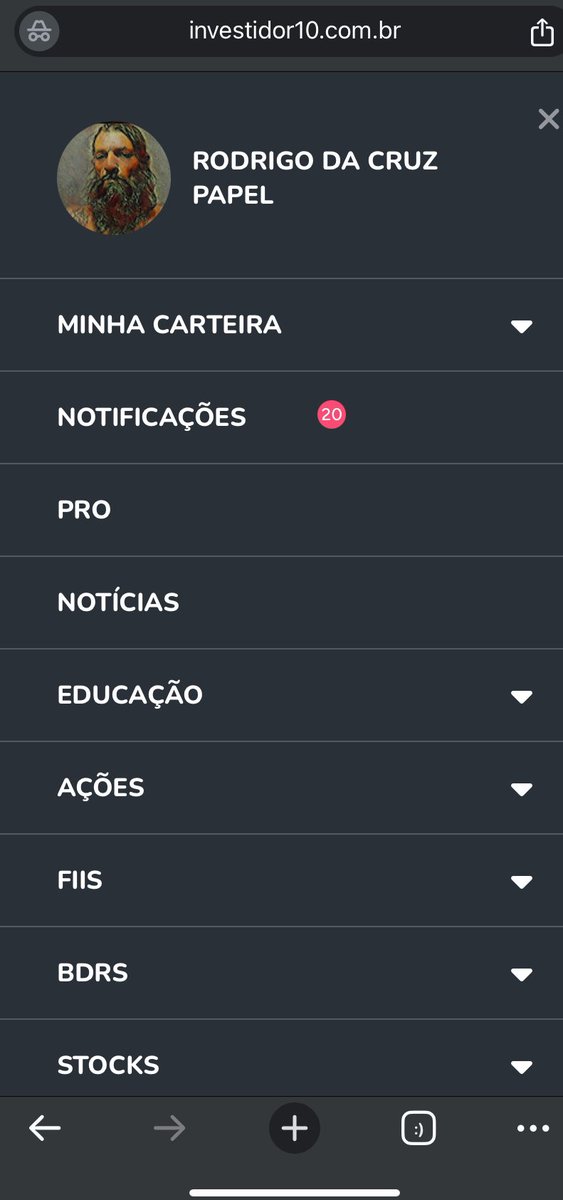Open the browser's more options menu
The image size is (563, 1200).
pyautogui.click(x=533, y=1129)
